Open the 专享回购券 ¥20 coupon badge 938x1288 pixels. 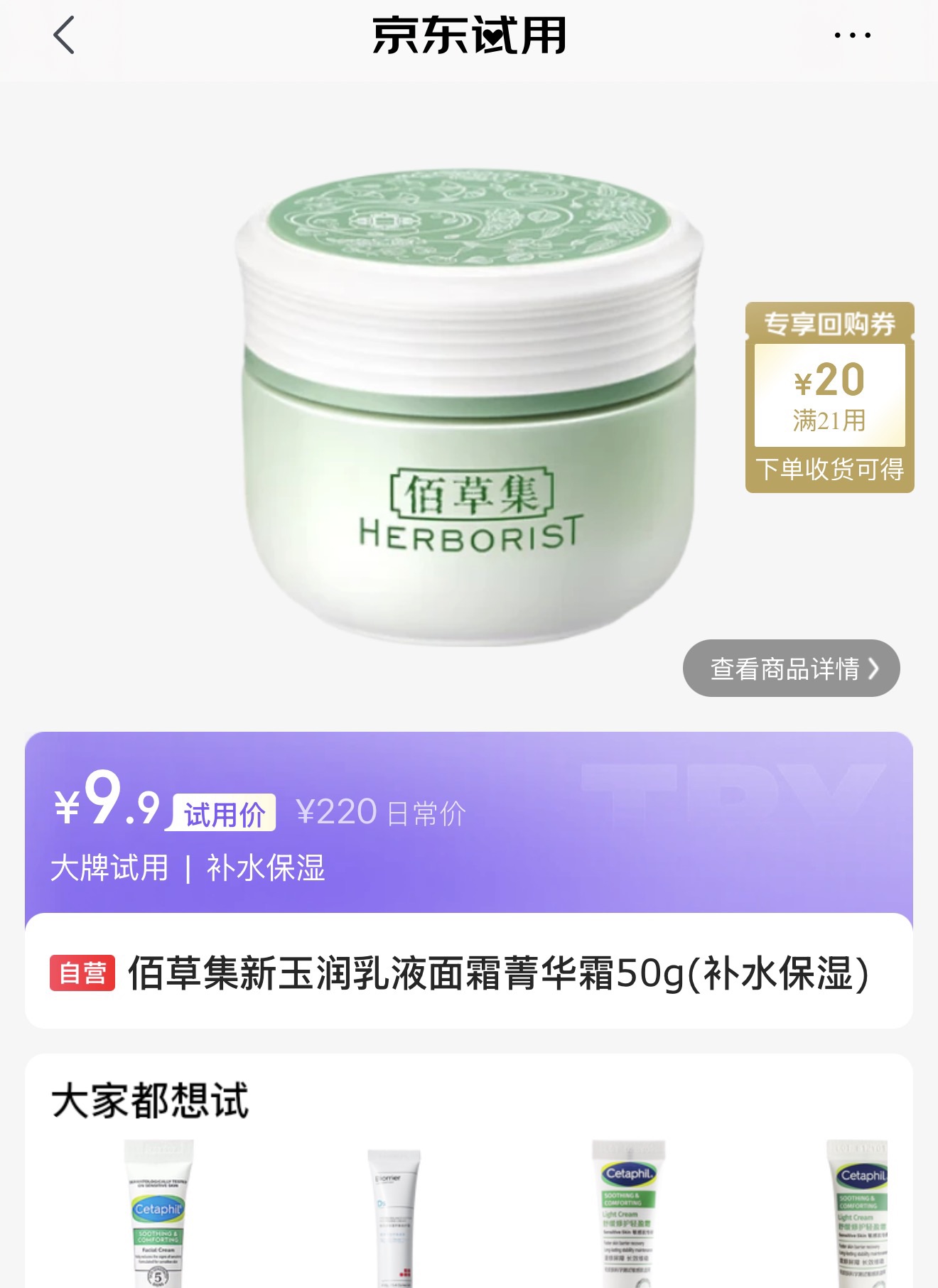829,397
